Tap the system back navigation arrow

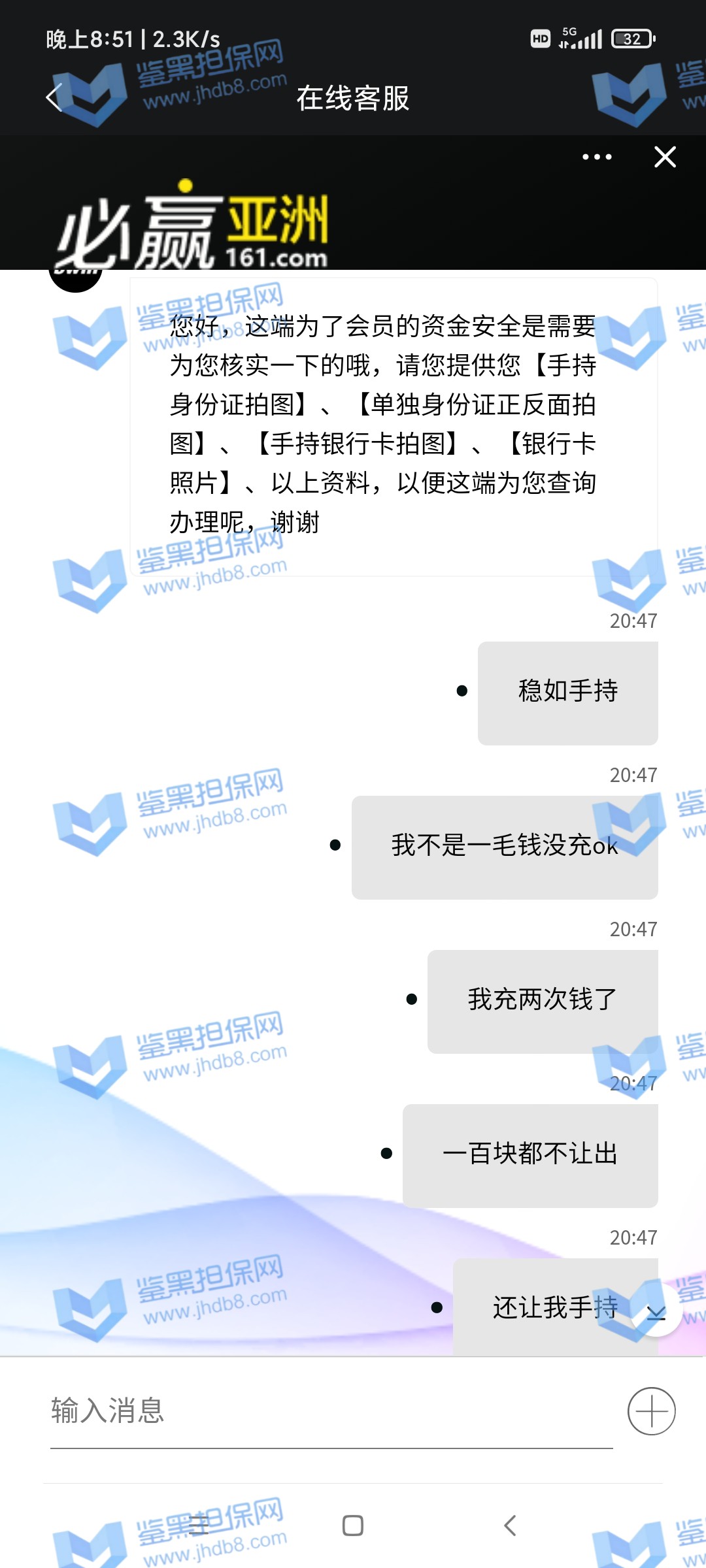(x=510, y=1526)
